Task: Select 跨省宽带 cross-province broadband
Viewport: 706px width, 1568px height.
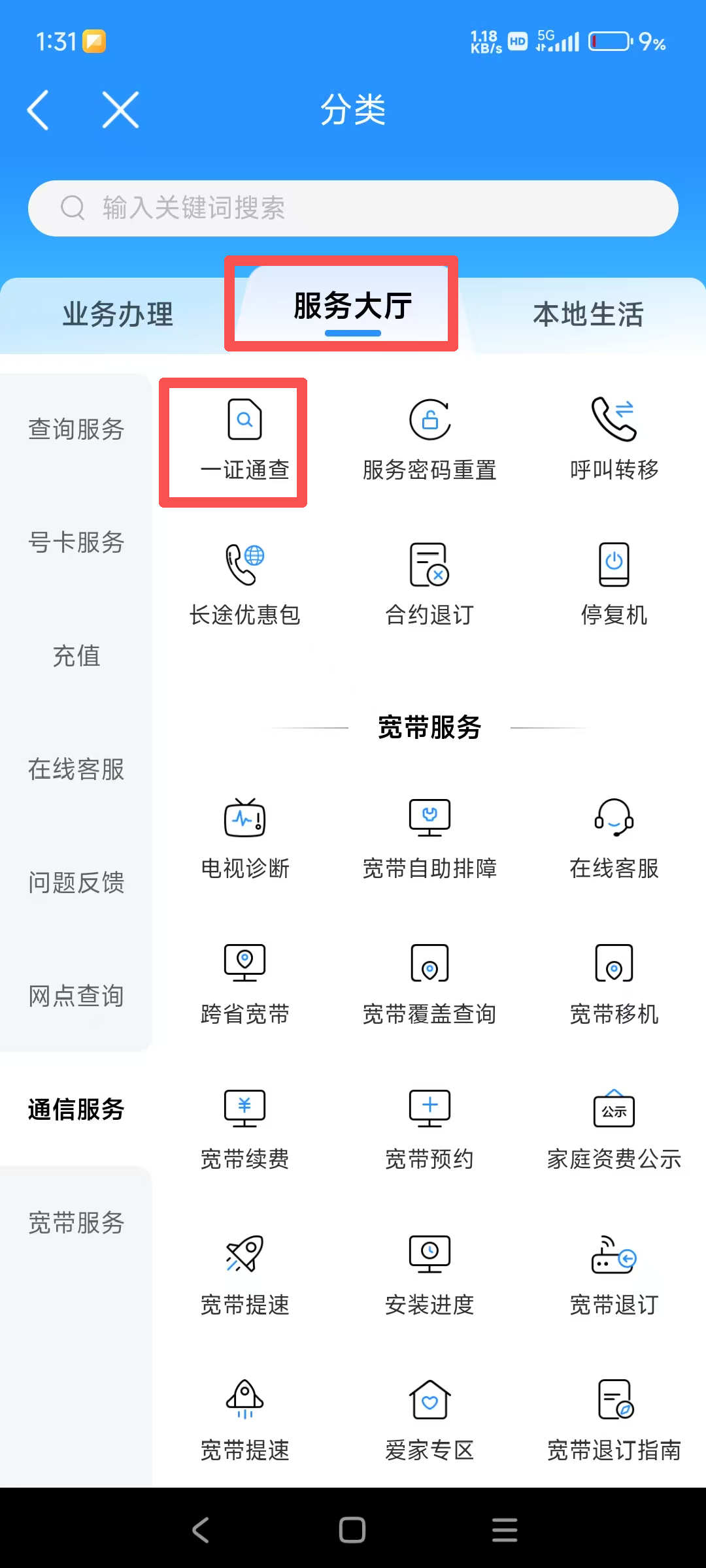Action: tap(245, 983)
